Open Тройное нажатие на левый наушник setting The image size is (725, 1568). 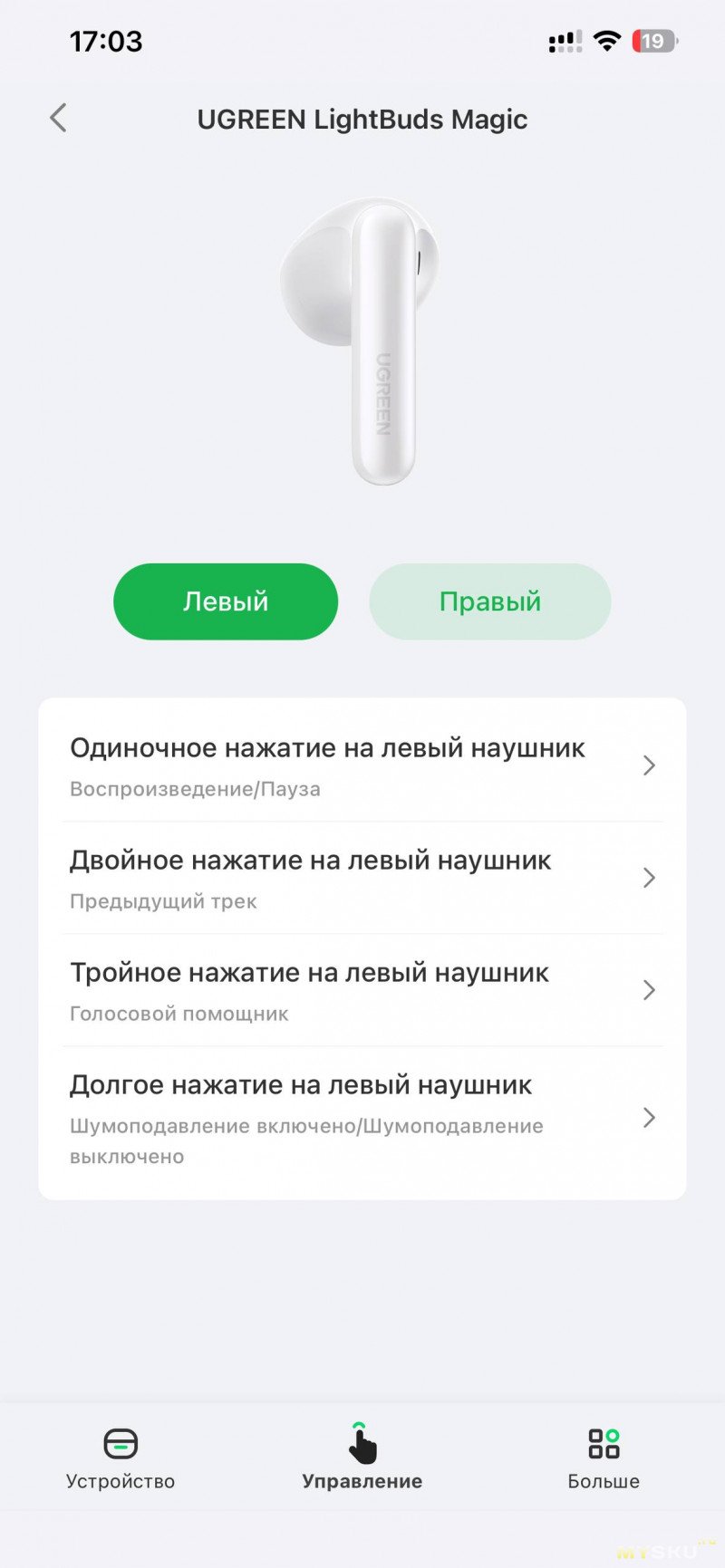coord(362,990)
